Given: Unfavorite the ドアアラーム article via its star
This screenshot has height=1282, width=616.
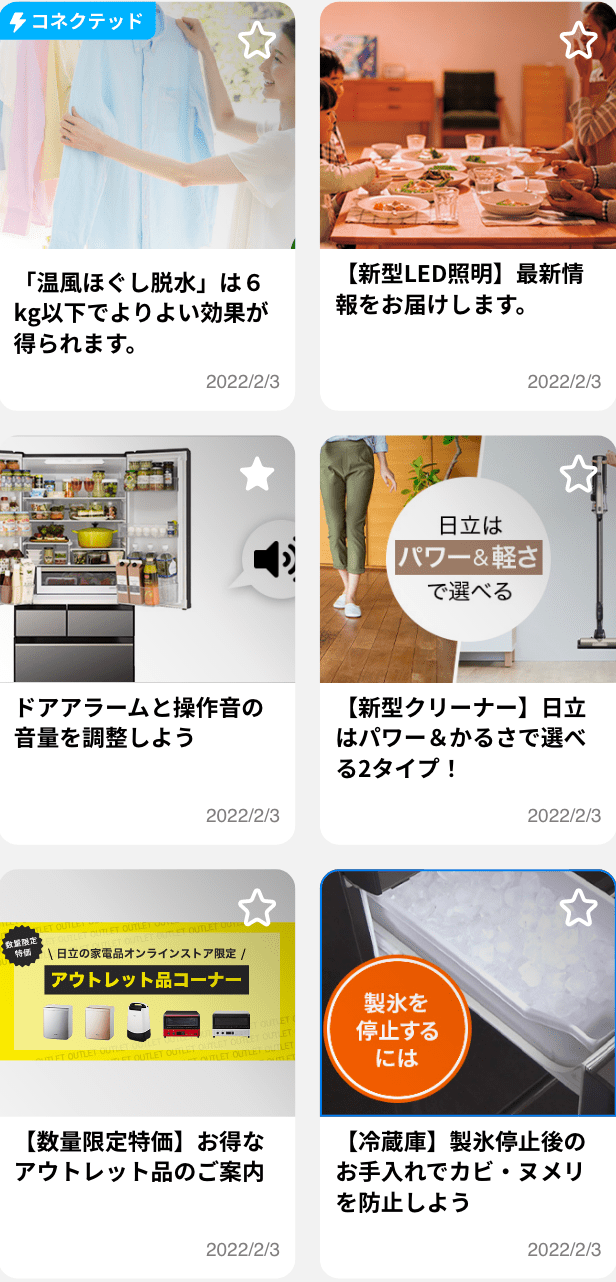Looking at the screenshot, I should click(x=257, y=474).
